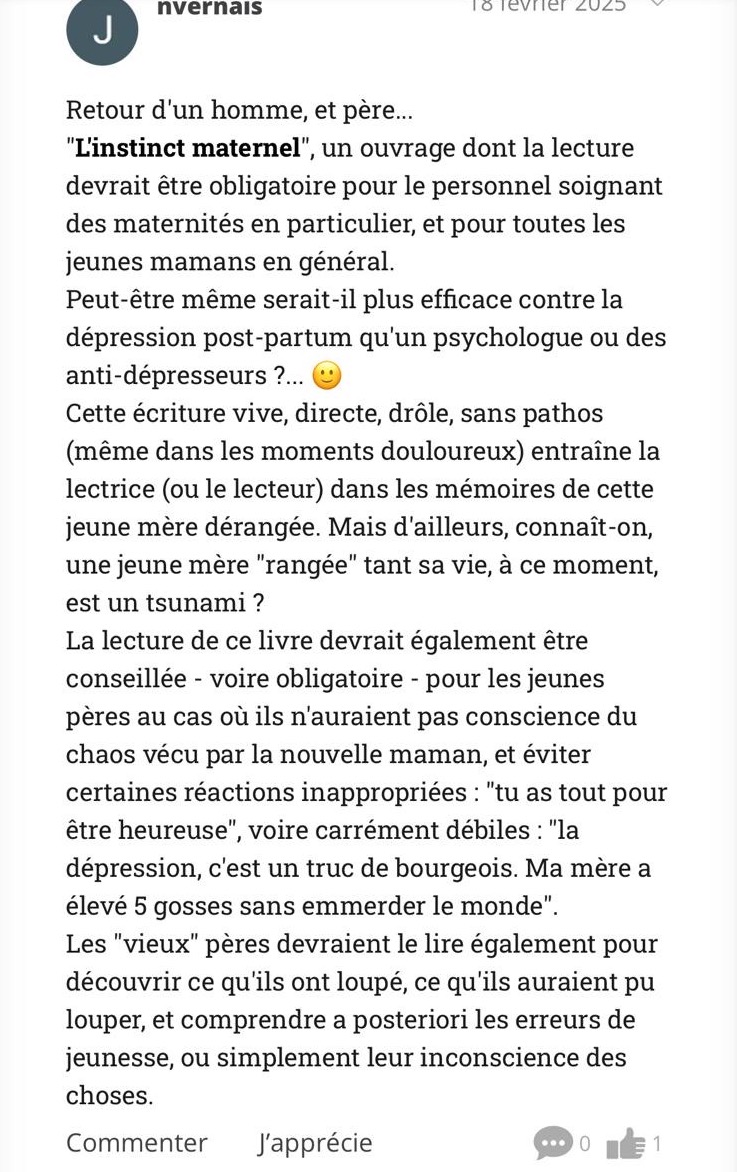
Task: Open the comments speech bubble icon
Action: pos(553,1143)
